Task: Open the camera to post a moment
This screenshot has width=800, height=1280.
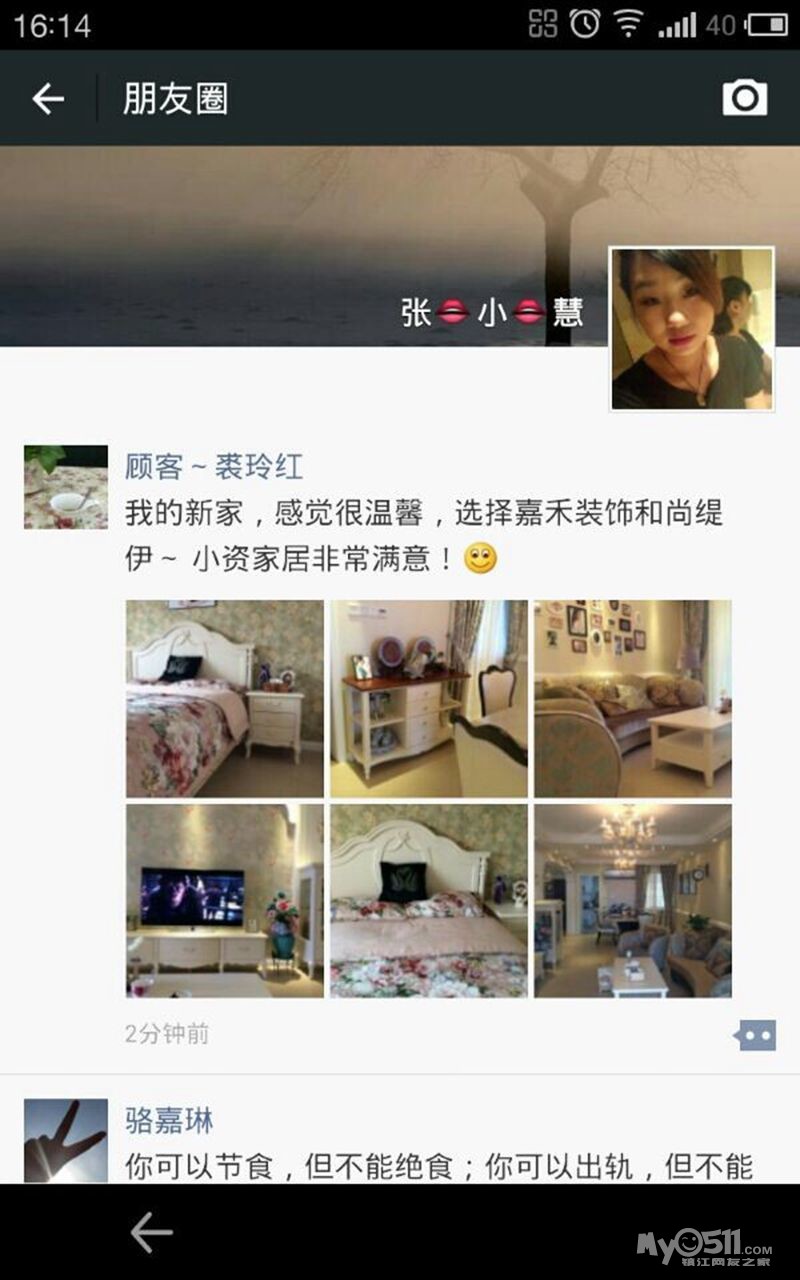Action: [x=744, y=98]
